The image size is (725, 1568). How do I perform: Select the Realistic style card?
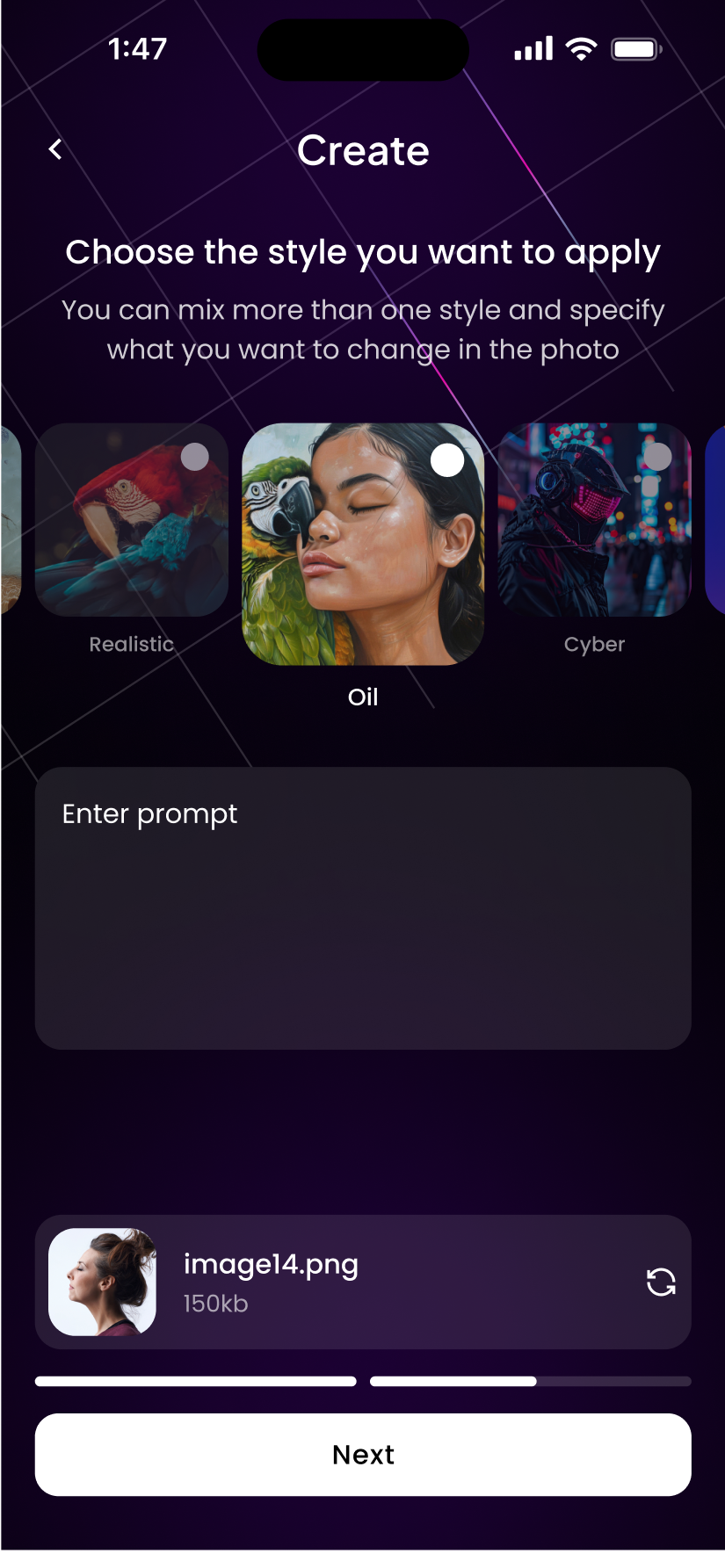[x=132, y=520]
